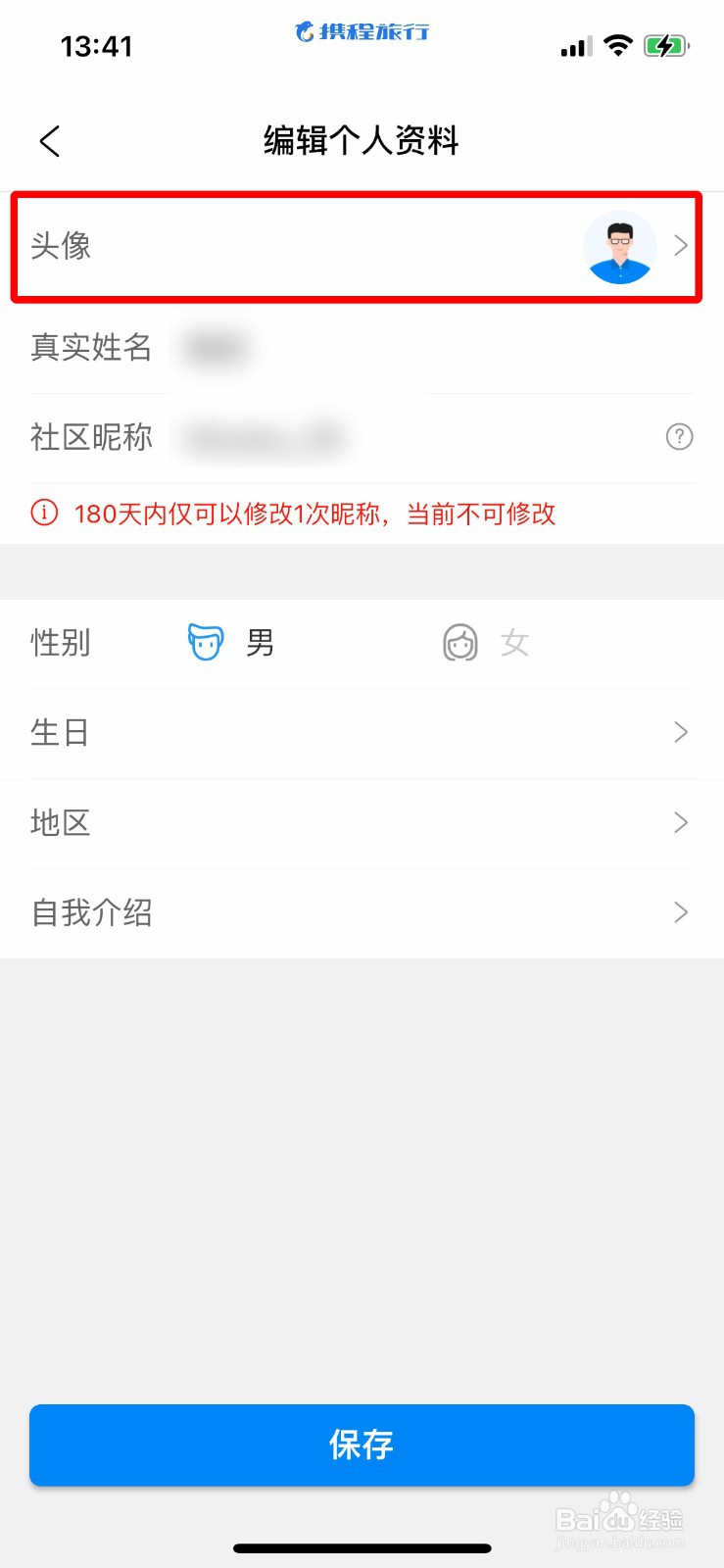Screen dimensions: 724x1568
Task: Tap the red info icon in the nickname warning
Action: pyautogui.click(x=43, y=512)
